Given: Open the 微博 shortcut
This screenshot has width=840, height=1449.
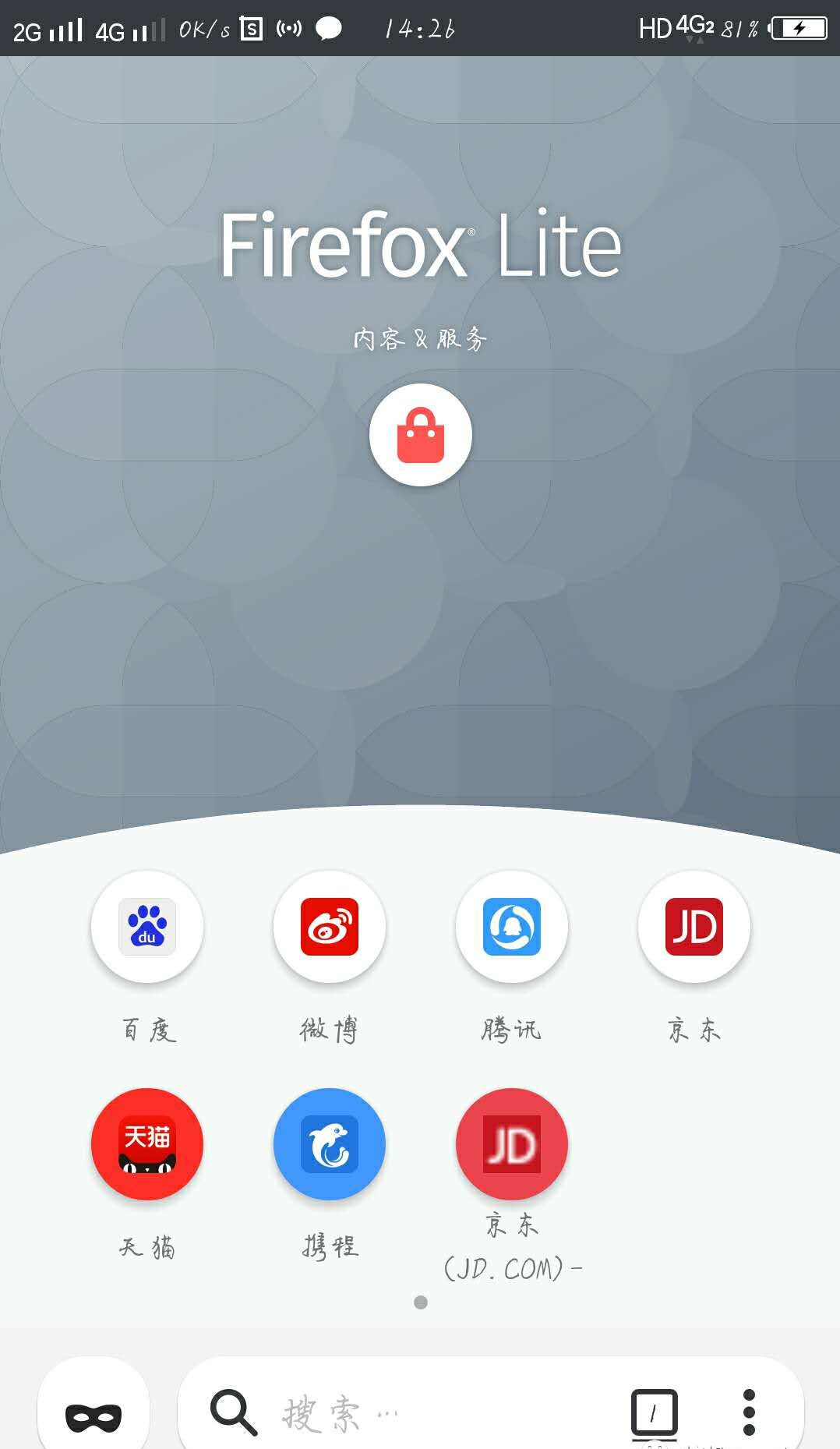Looking at the screenshot, I should click(330, 927).
